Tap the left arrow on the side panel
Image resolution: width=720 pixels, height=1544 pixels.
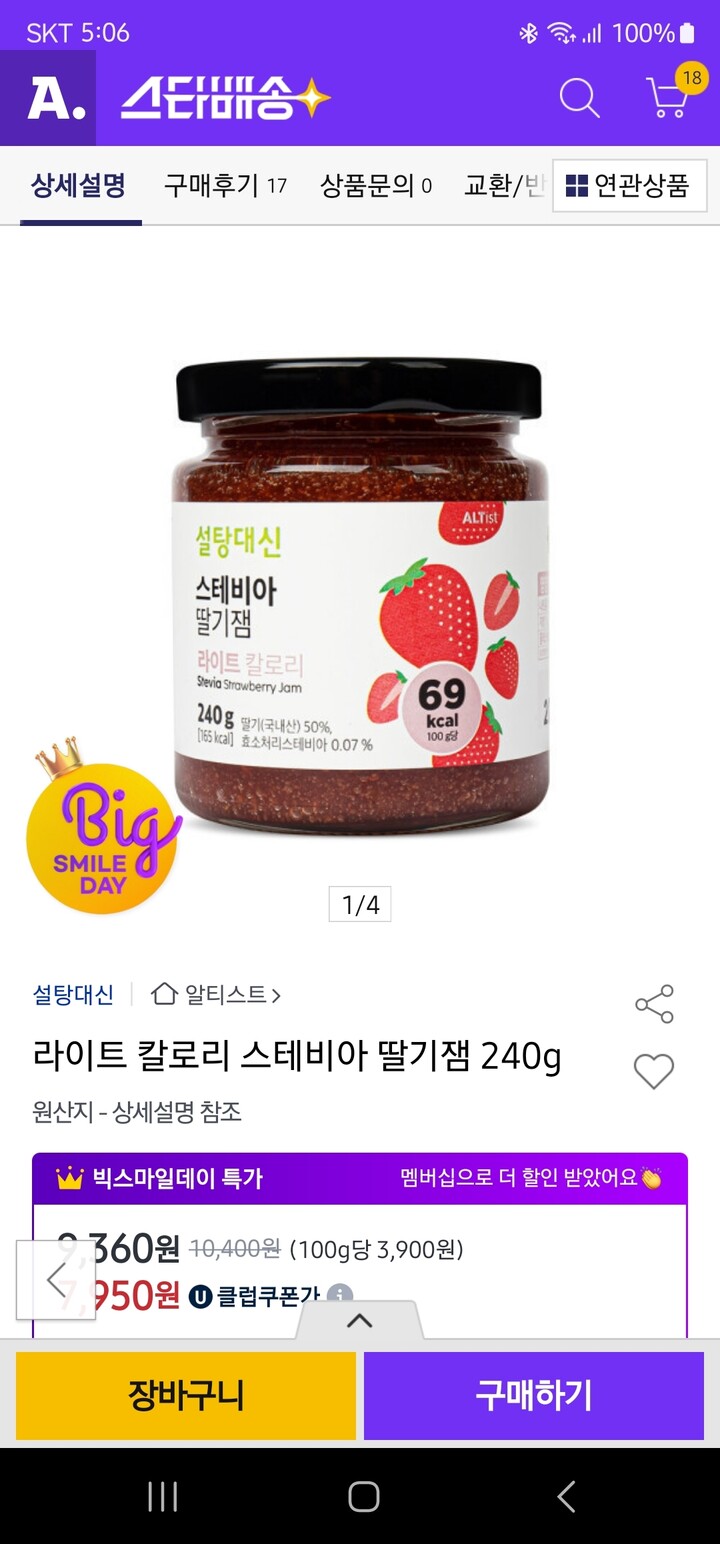pyautogui.click(x=56, y=1280)
